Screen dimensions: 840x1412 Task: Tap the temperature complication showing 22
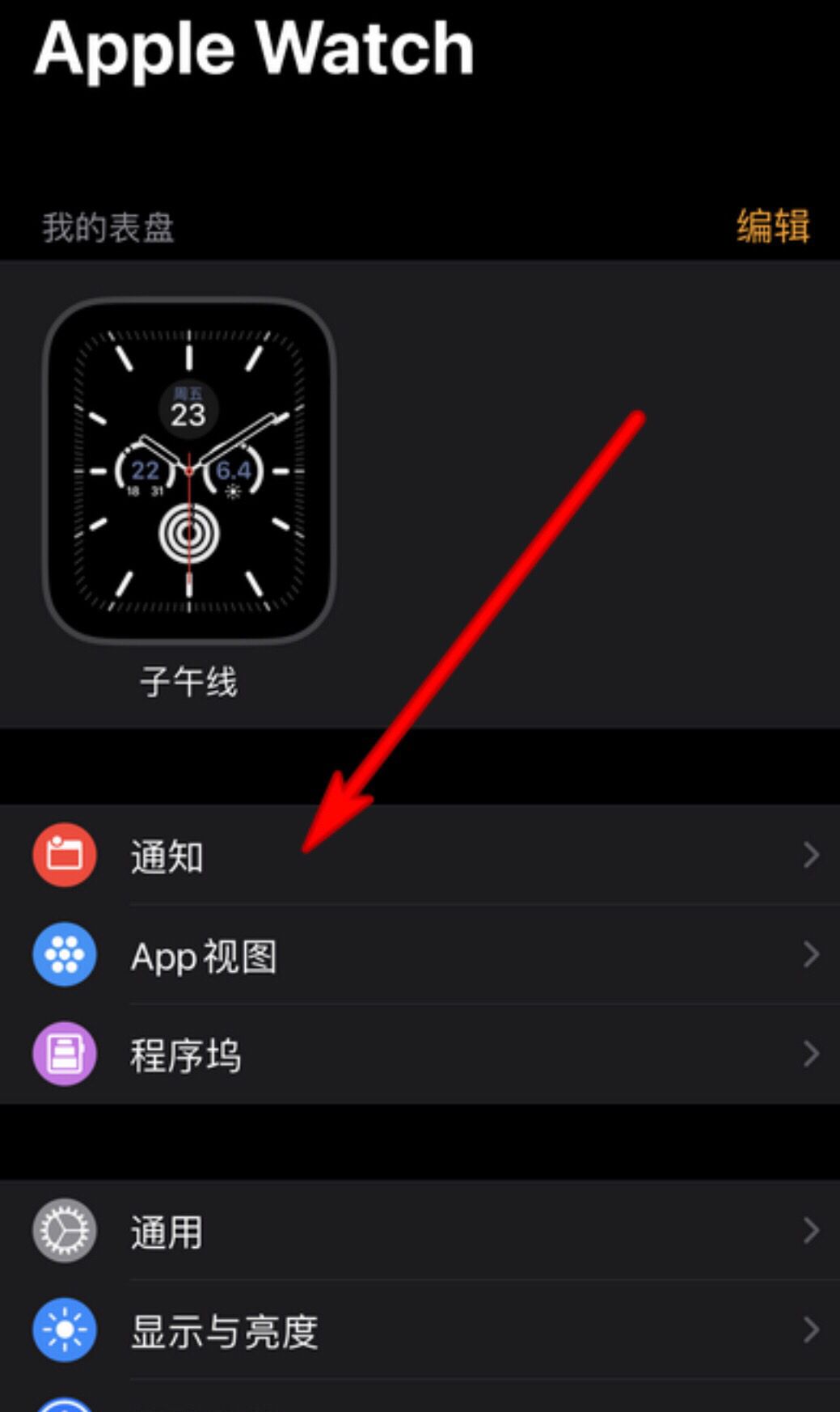(x=144, y=471)
